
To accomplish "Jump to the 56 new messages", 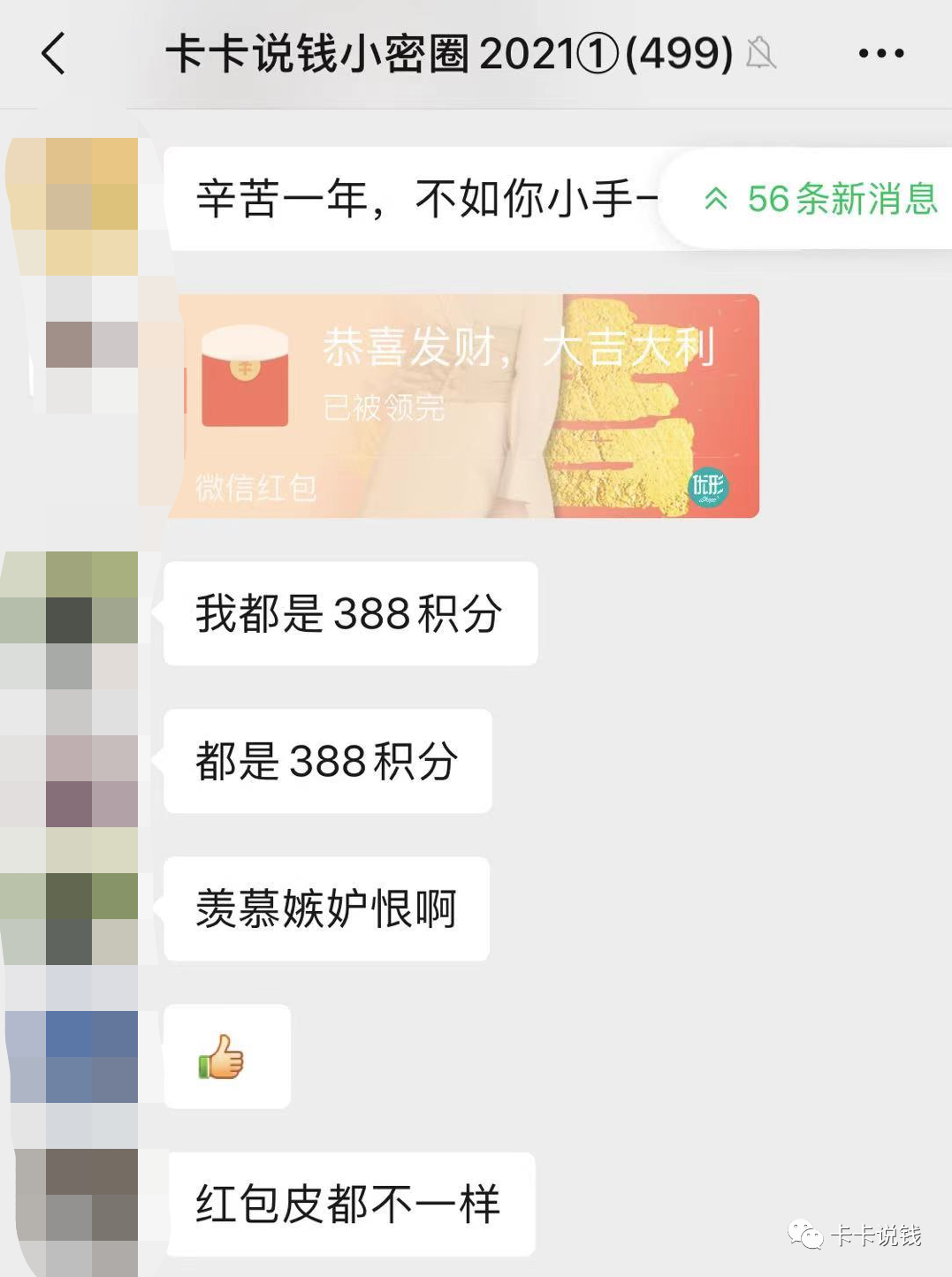I will [x=820, y=199].
